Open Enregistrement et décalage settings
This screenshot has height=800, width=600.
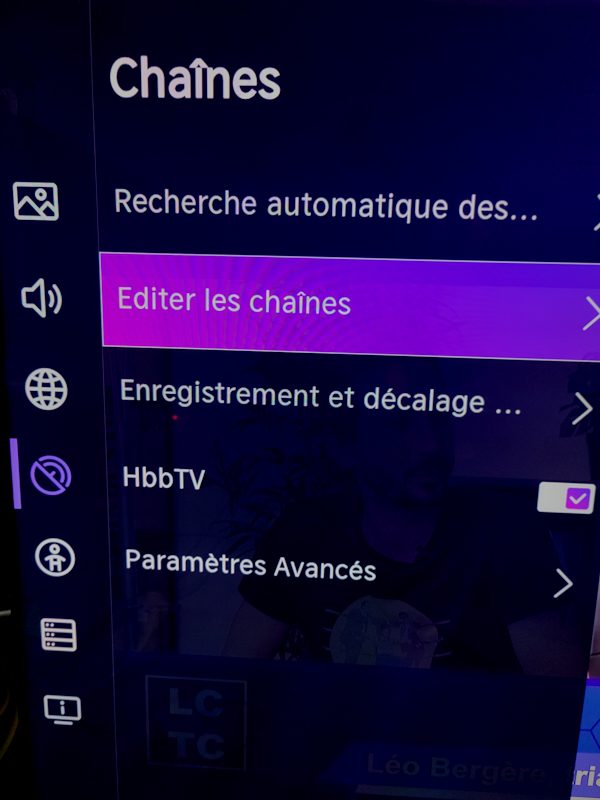[340, 397]
